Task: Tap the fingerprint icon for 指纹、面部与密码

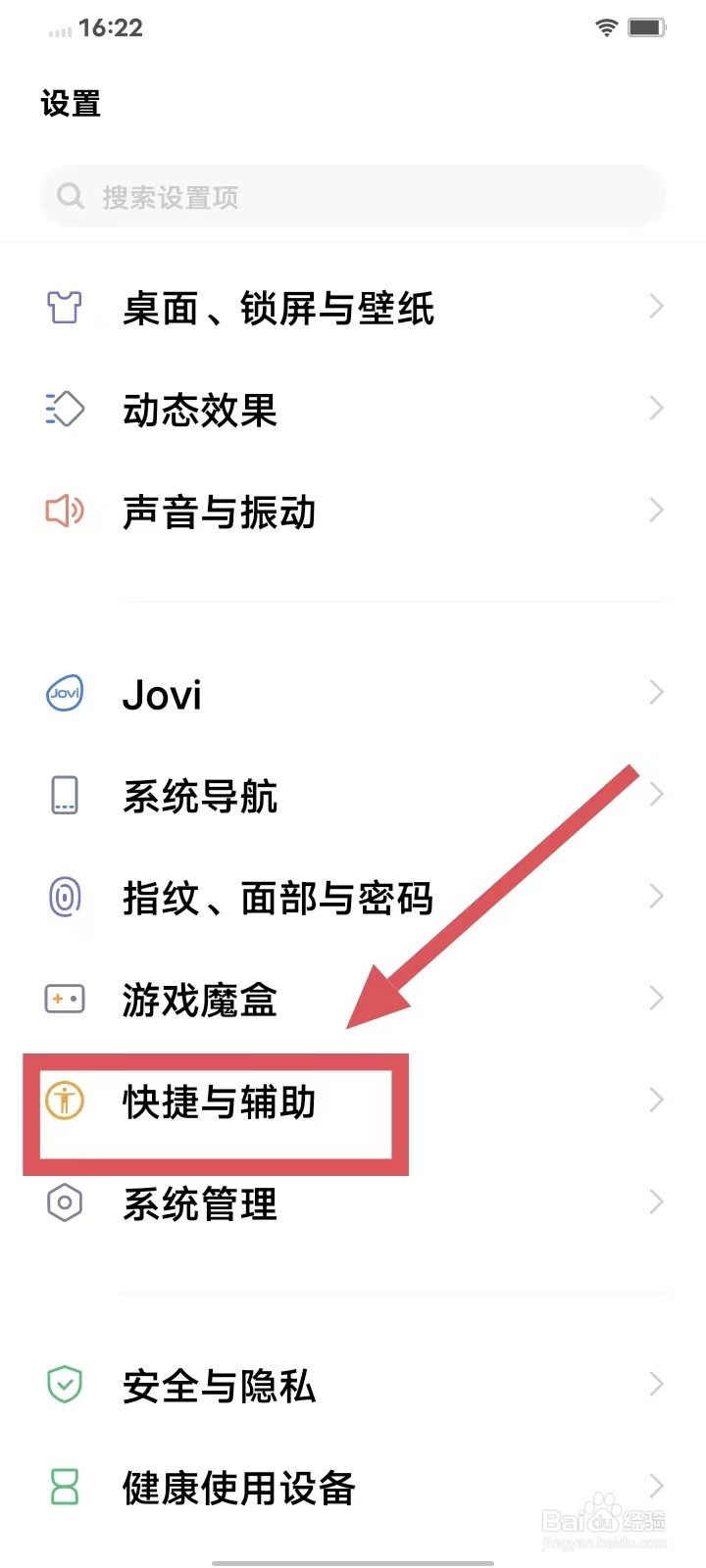Action: point(64,897)
